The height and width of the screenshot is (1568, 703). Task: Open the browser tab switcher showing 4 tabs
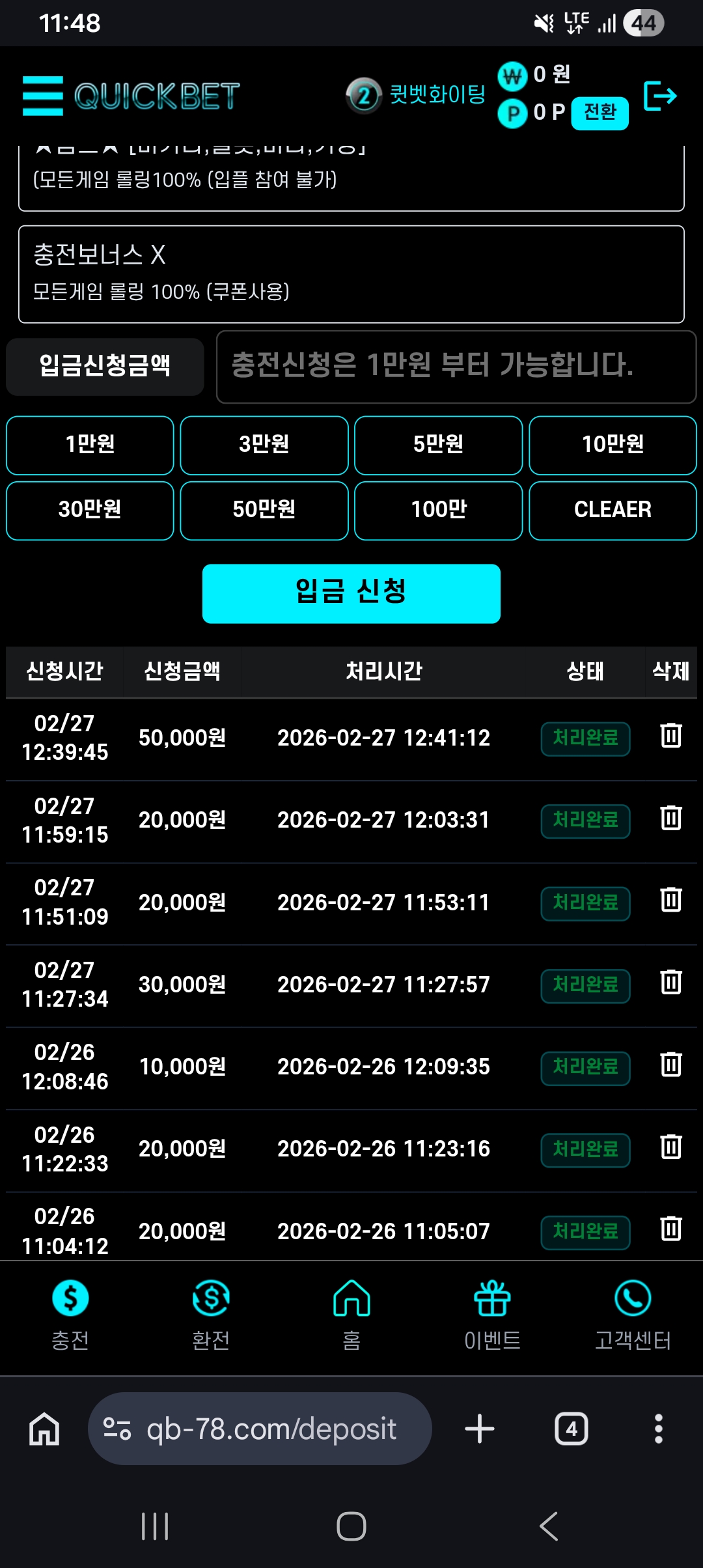pyautogui.click(x=571, y=1429)
